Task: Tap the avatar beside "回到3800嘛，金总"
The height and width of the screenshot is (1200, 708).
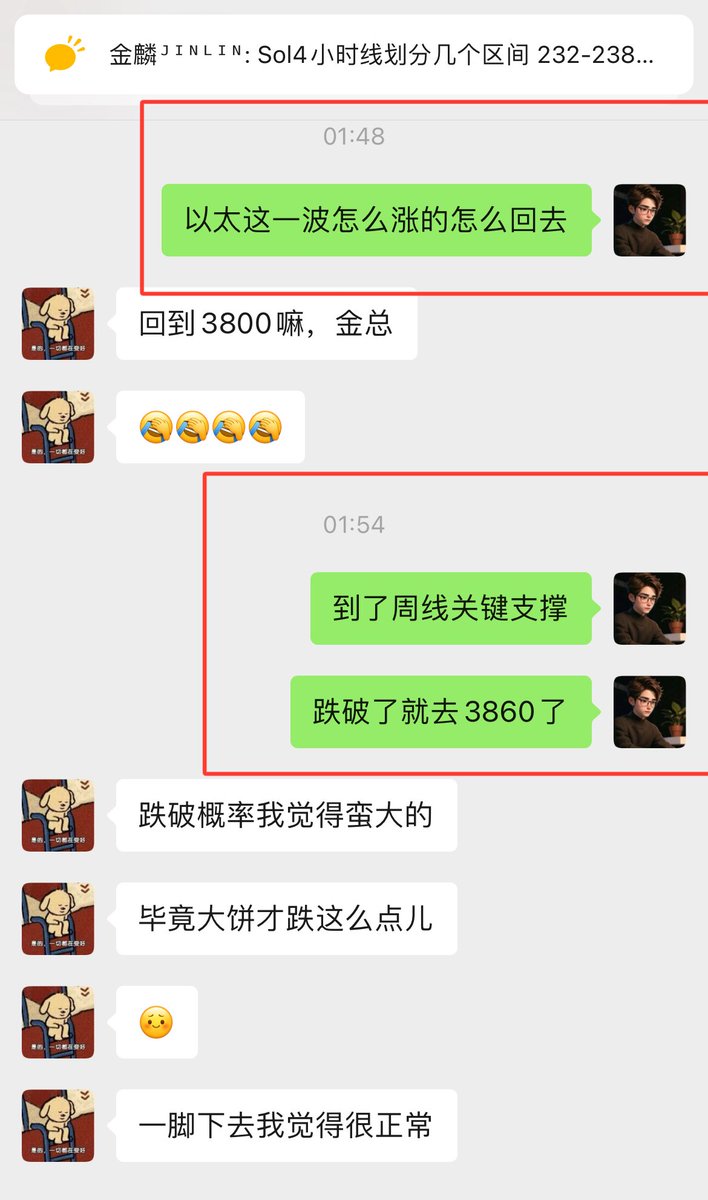Action: (58, 323)
